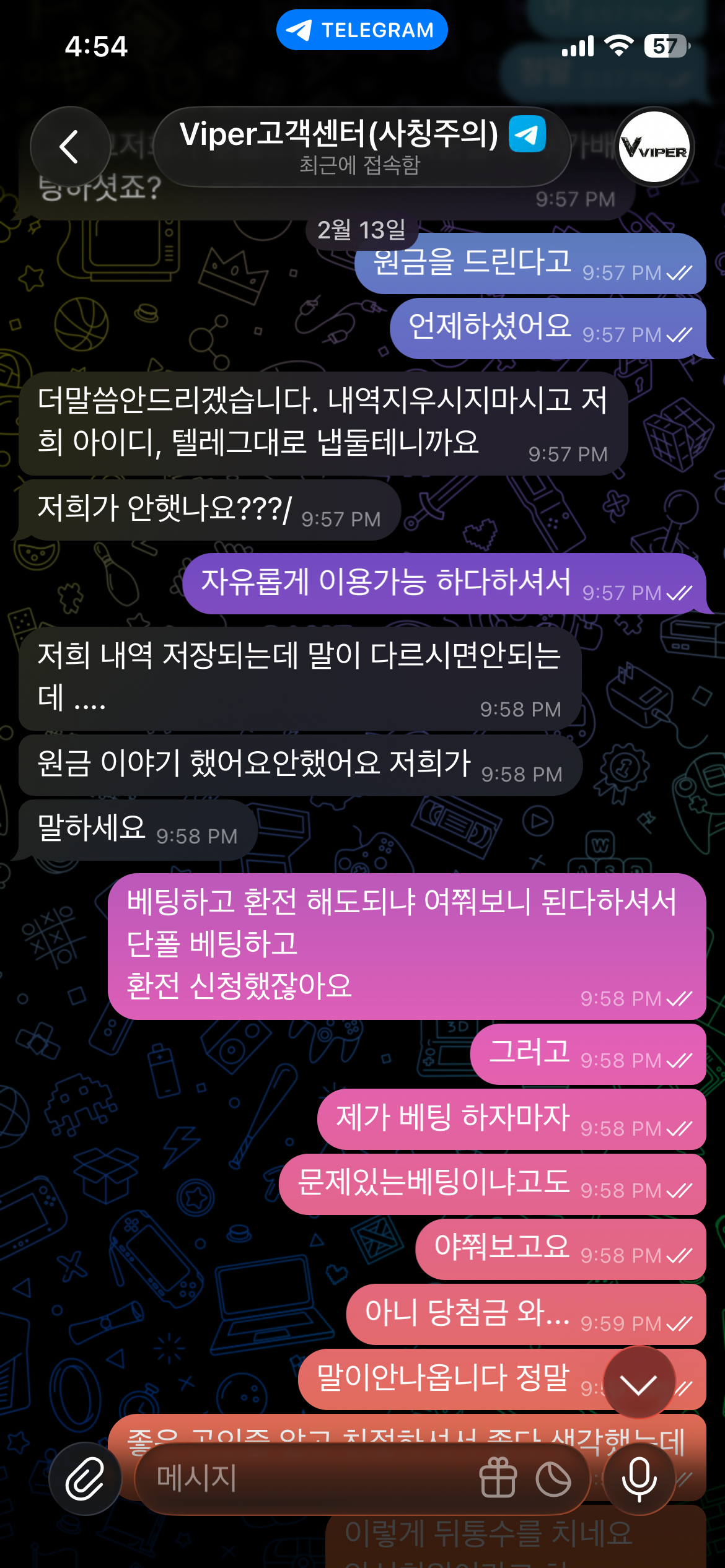Attach a file with the paperclip

coord(85,1479)
